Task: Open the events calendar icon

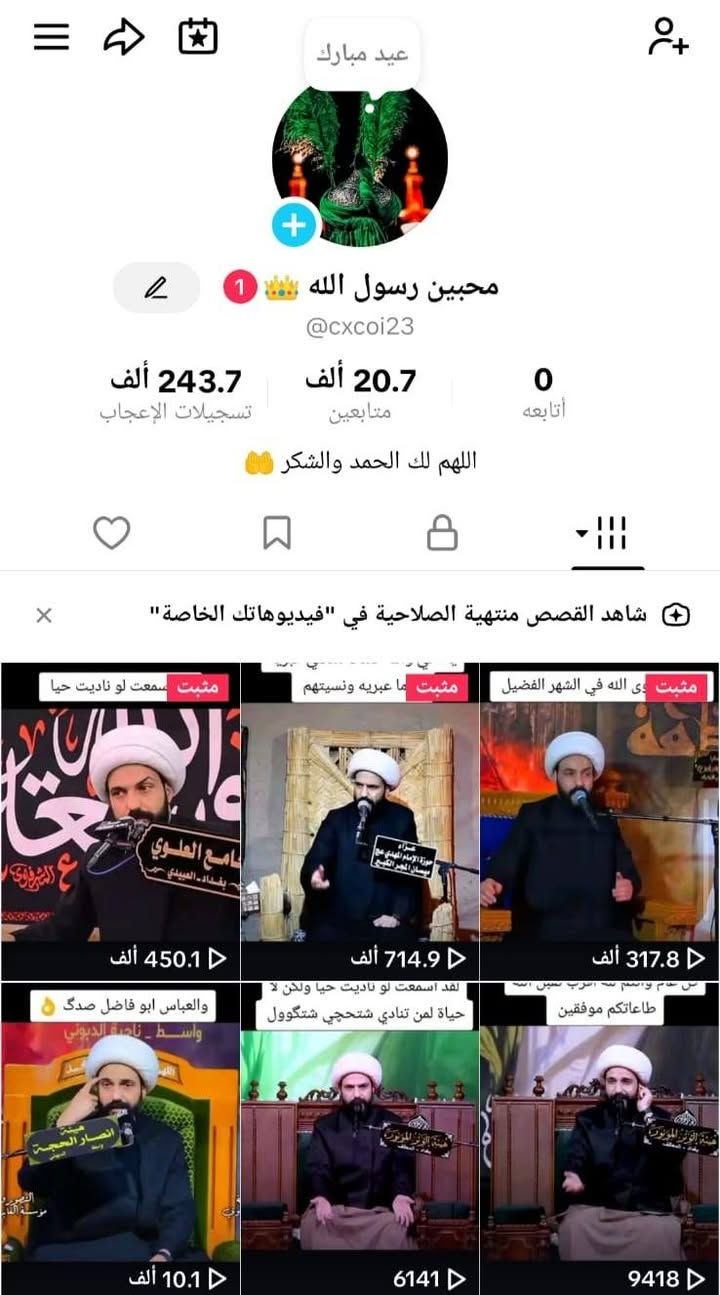Action: pos(196,35)
